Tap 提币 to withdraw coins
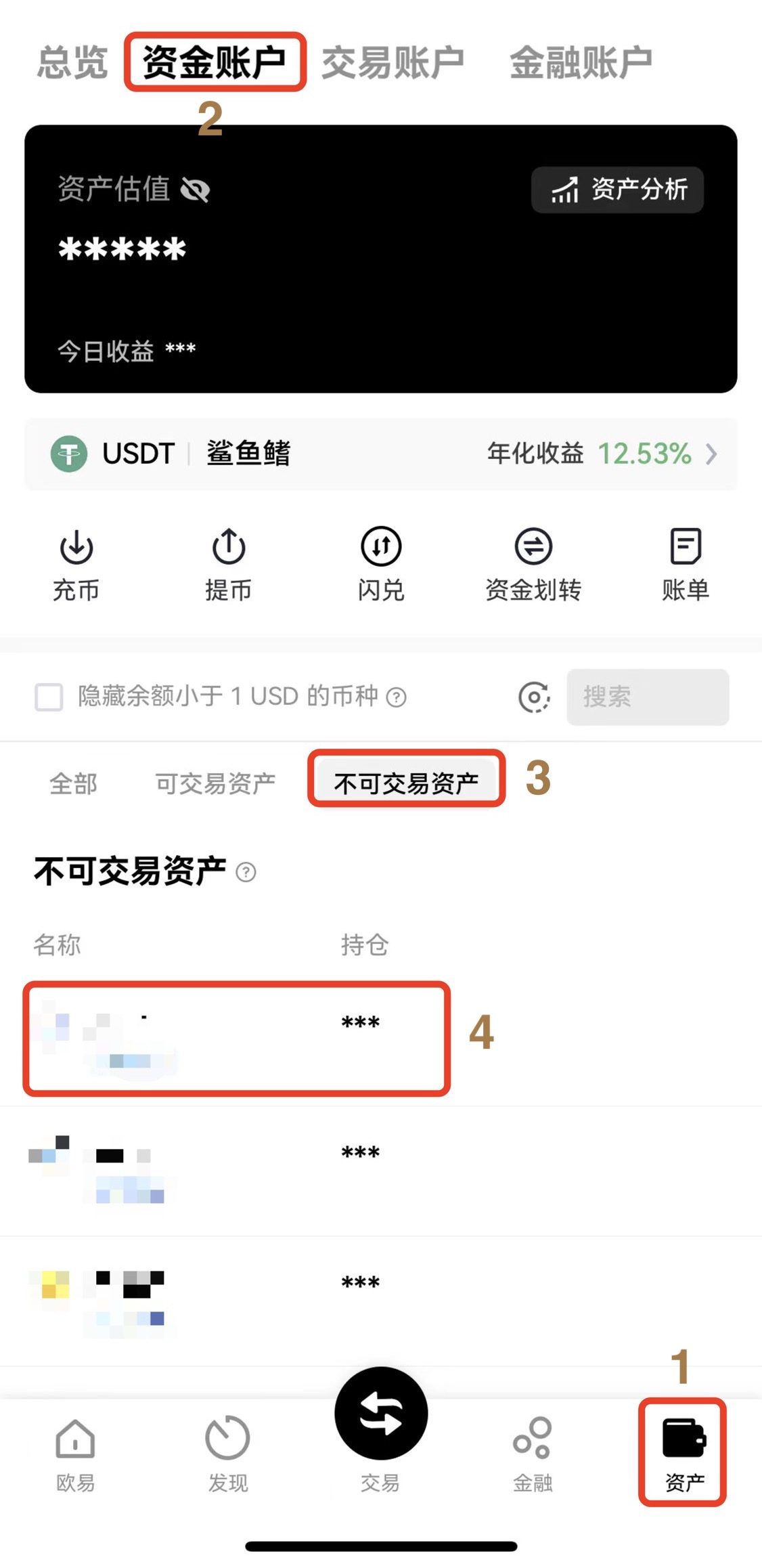 [229, 563]
